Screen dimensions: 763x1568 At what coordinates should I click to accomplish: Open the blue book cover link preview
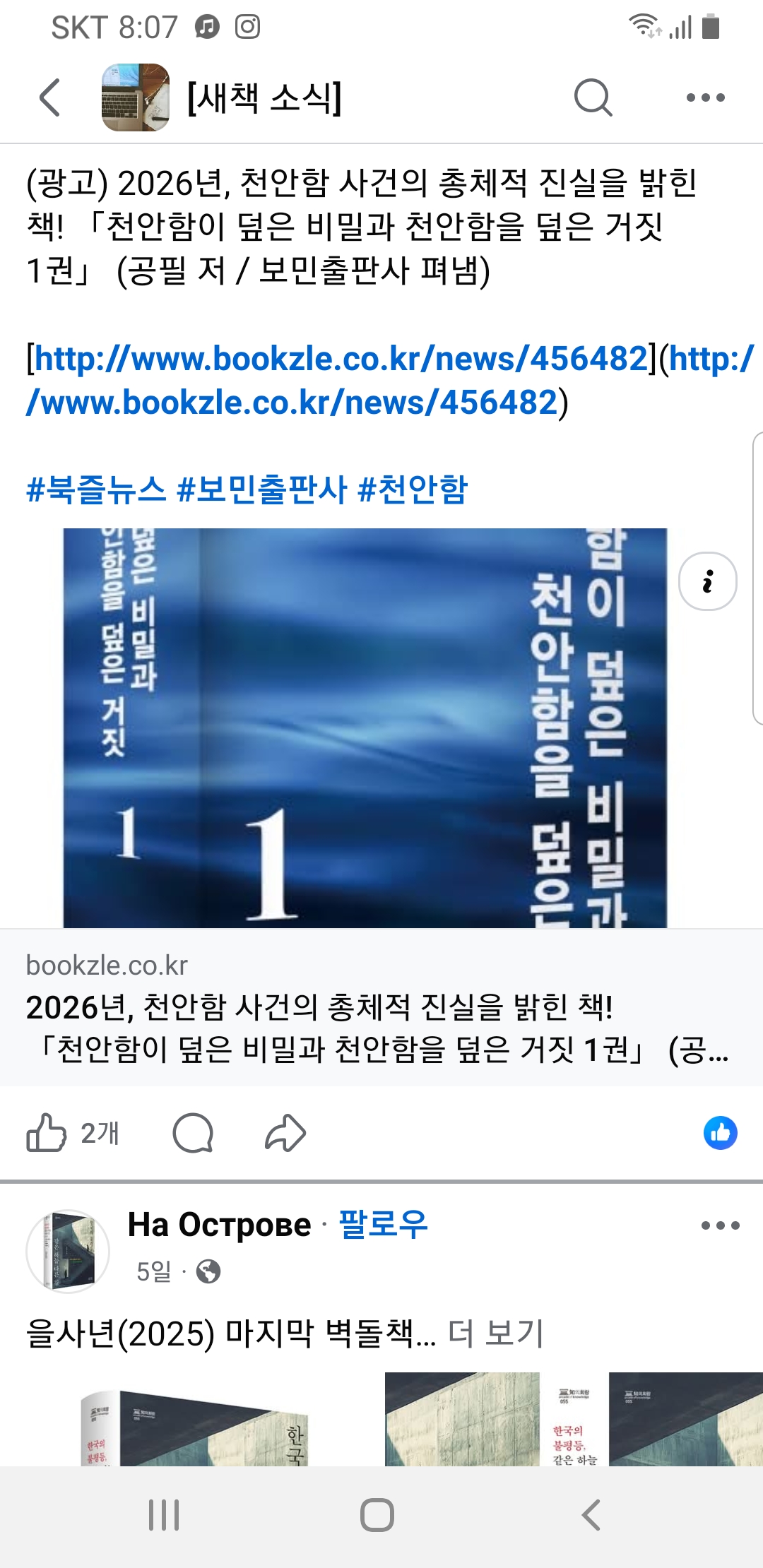coord(365,727)
